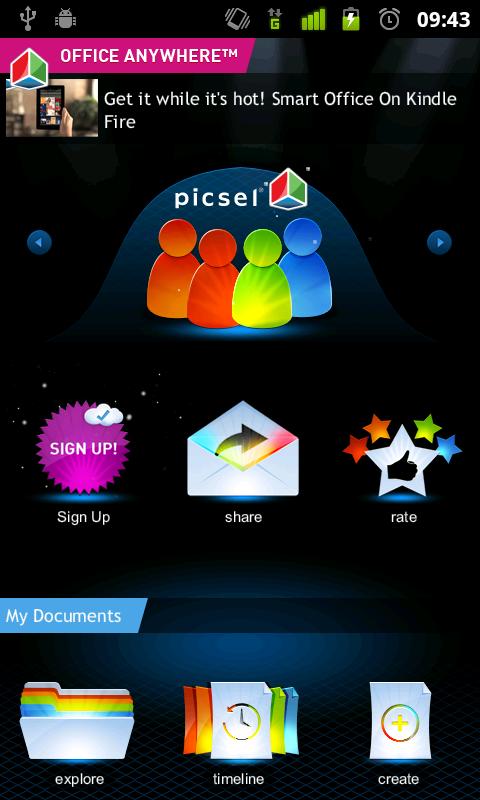Screen dimensions: 480x800
Task: Open the Sign Up badge
Action: click(x=82, y=448)
